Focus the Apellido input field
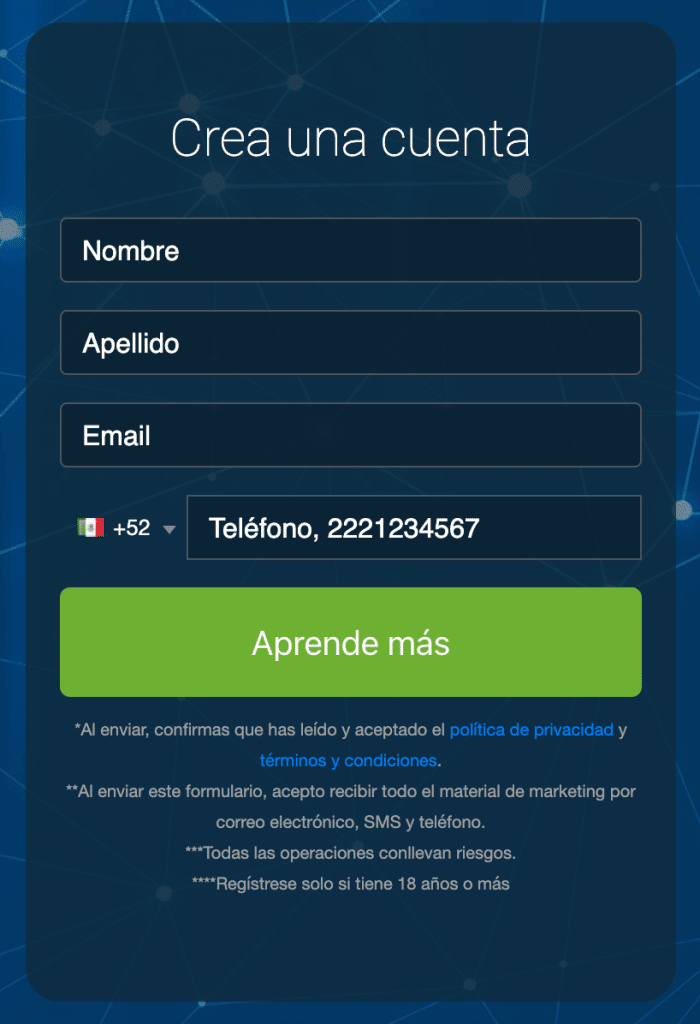This screenshot has width=700, height=1024. point(350,343)
